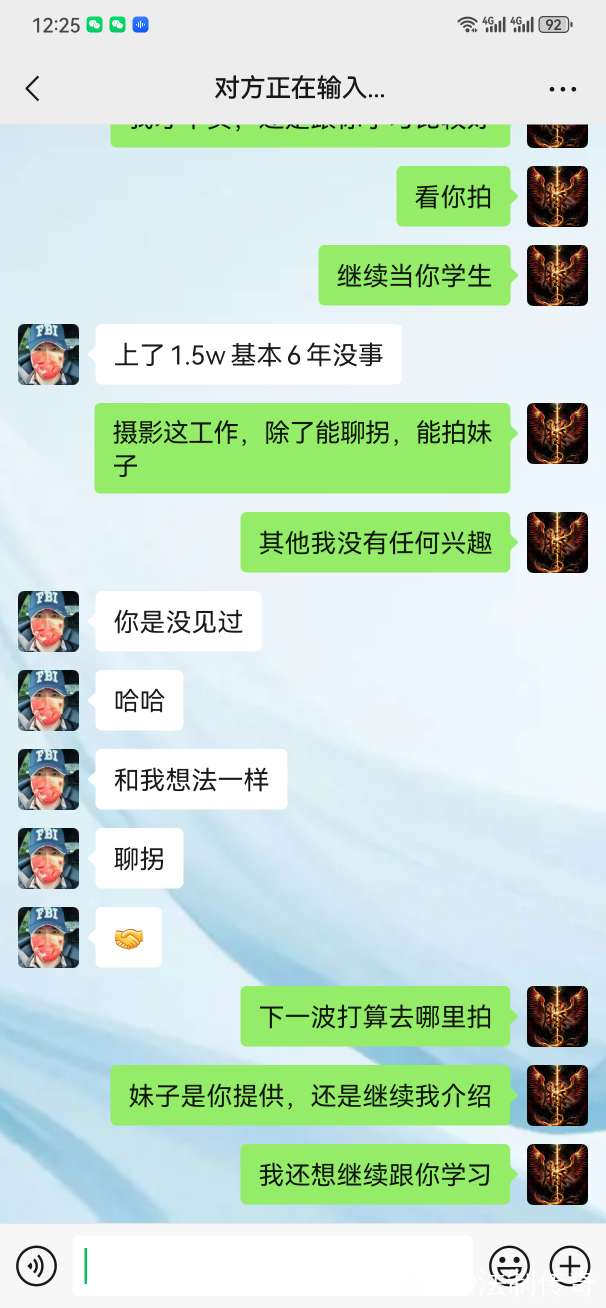The width and height of the screenshot is (606, 1308).
Task: Open the chat options menu
Action: pyautogui.click(x=563, y=89)
